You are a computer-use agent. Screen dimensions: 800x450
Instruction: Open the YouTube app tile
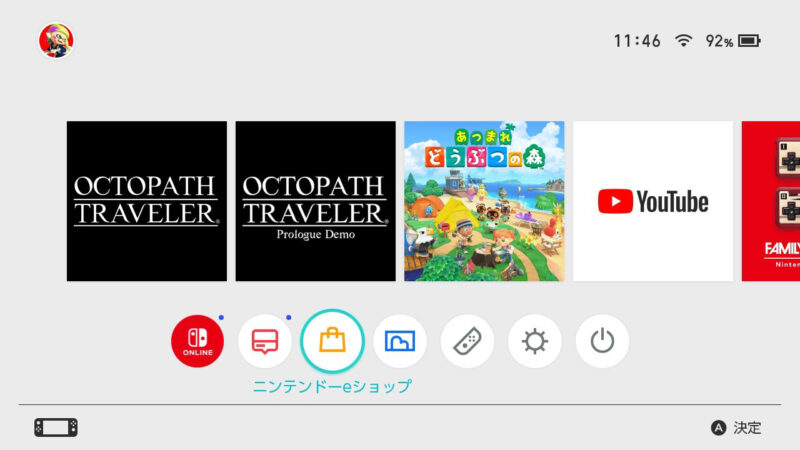[653, 201]
